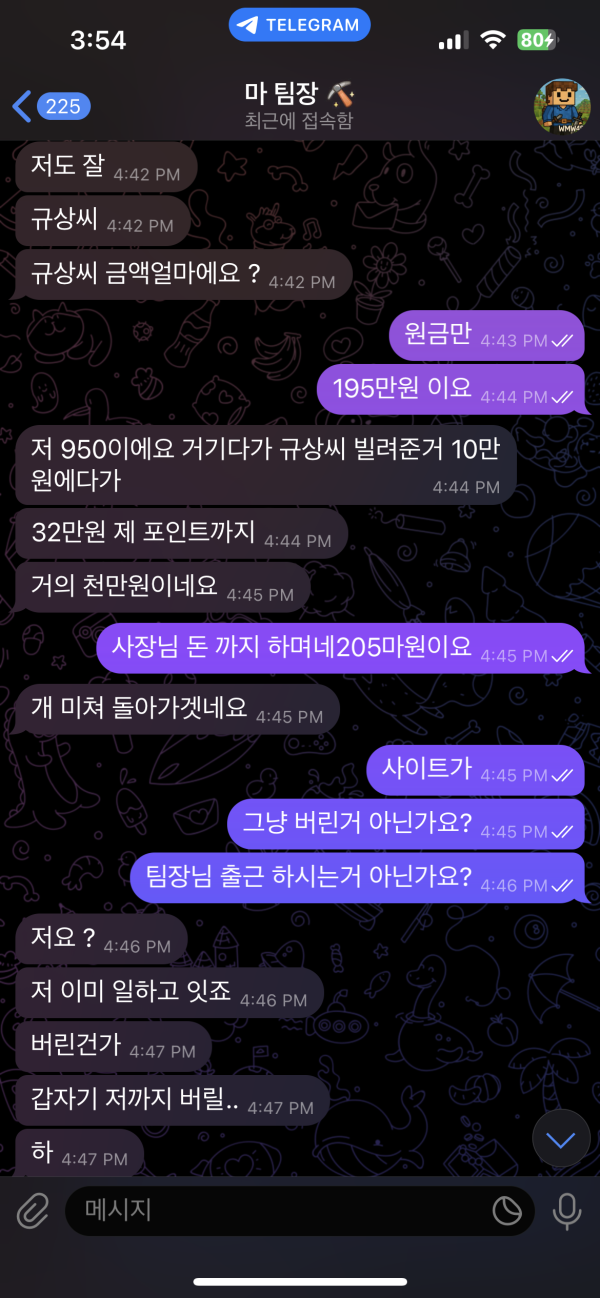This screenshot has width=600, height=1298.
Task: Open 마 팀장 chat info from title
Action: pos(300,106)
